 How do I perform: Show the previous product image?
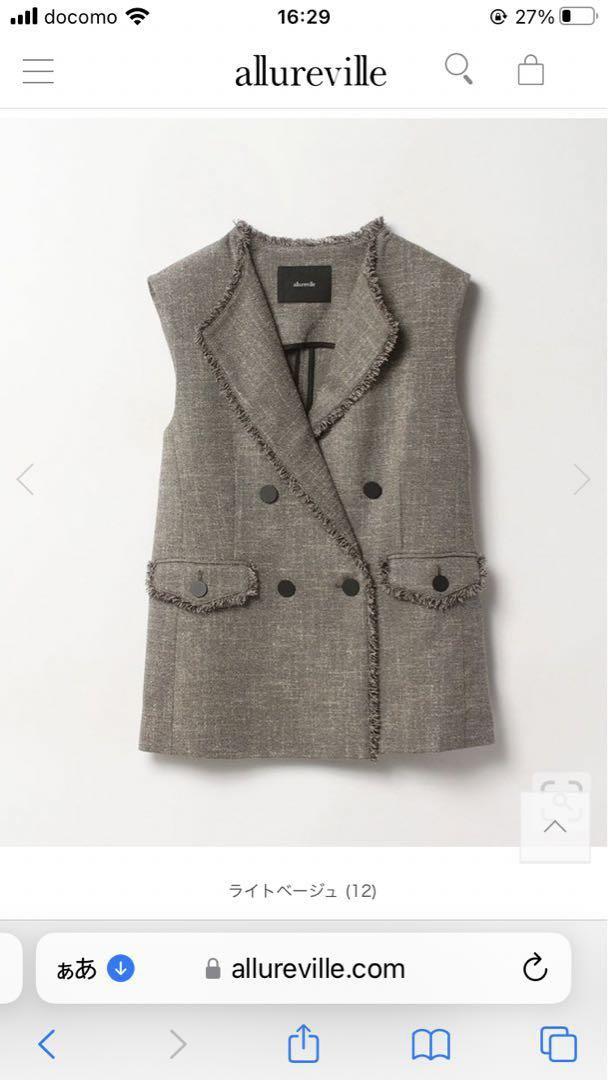[25, 479]
